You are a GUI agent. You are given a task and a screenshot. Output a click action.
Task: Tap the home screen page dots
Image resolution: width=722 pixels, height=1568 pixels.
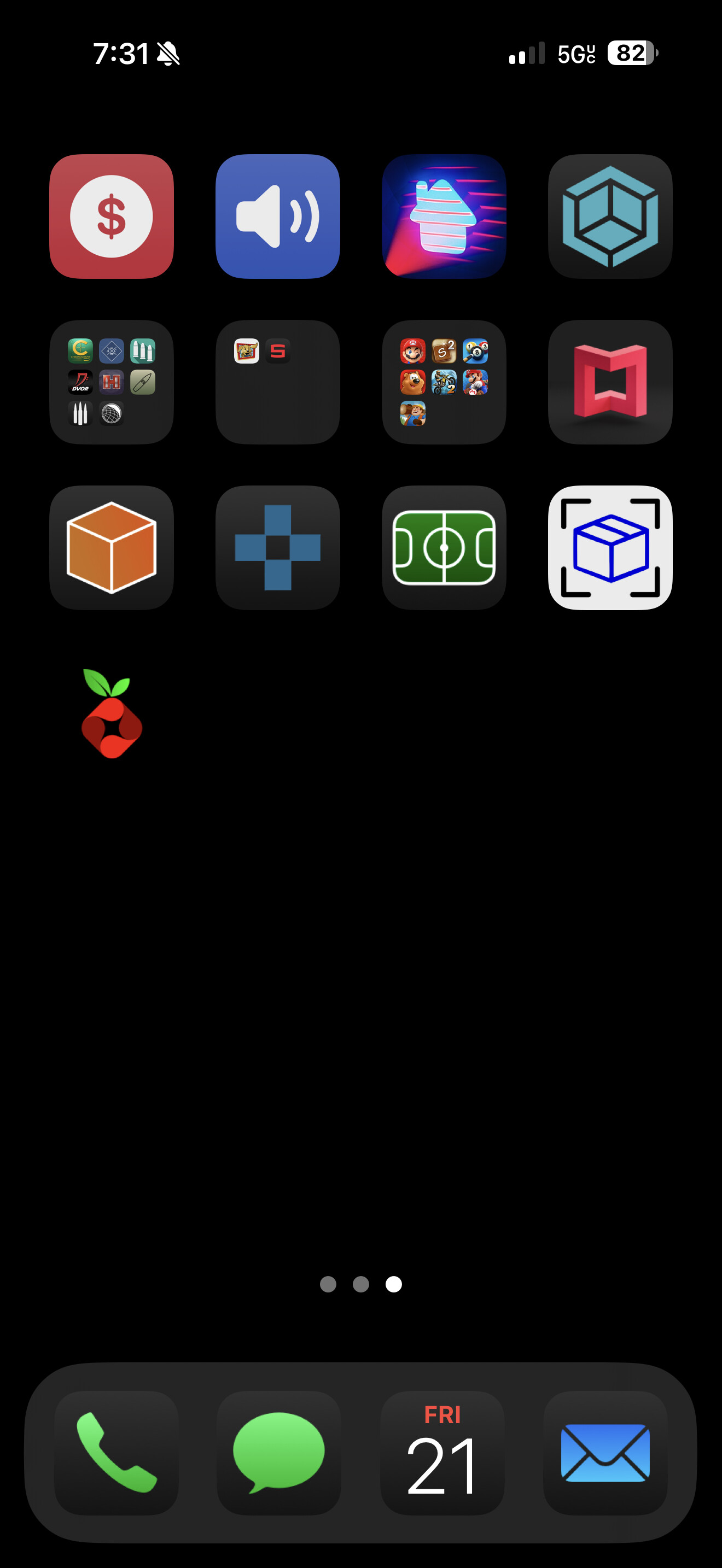[361, 1284]
